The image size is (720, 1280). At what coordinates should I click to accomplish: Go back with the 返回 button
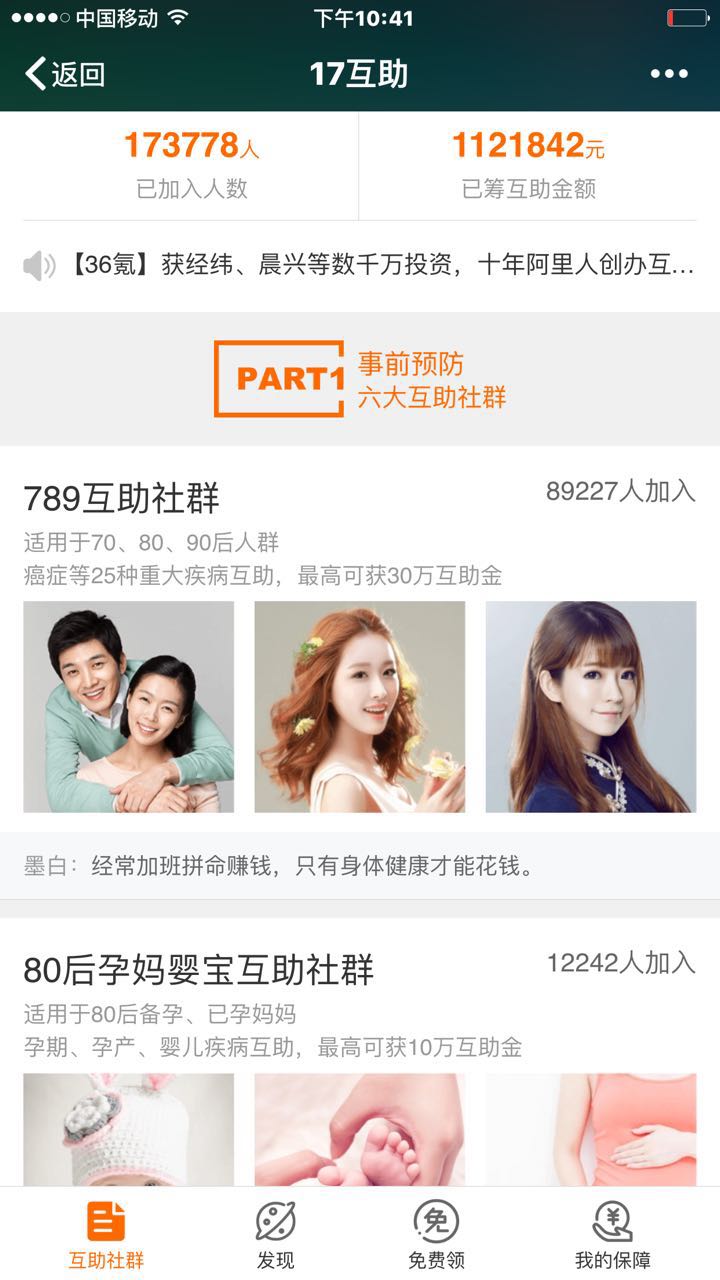65,74
